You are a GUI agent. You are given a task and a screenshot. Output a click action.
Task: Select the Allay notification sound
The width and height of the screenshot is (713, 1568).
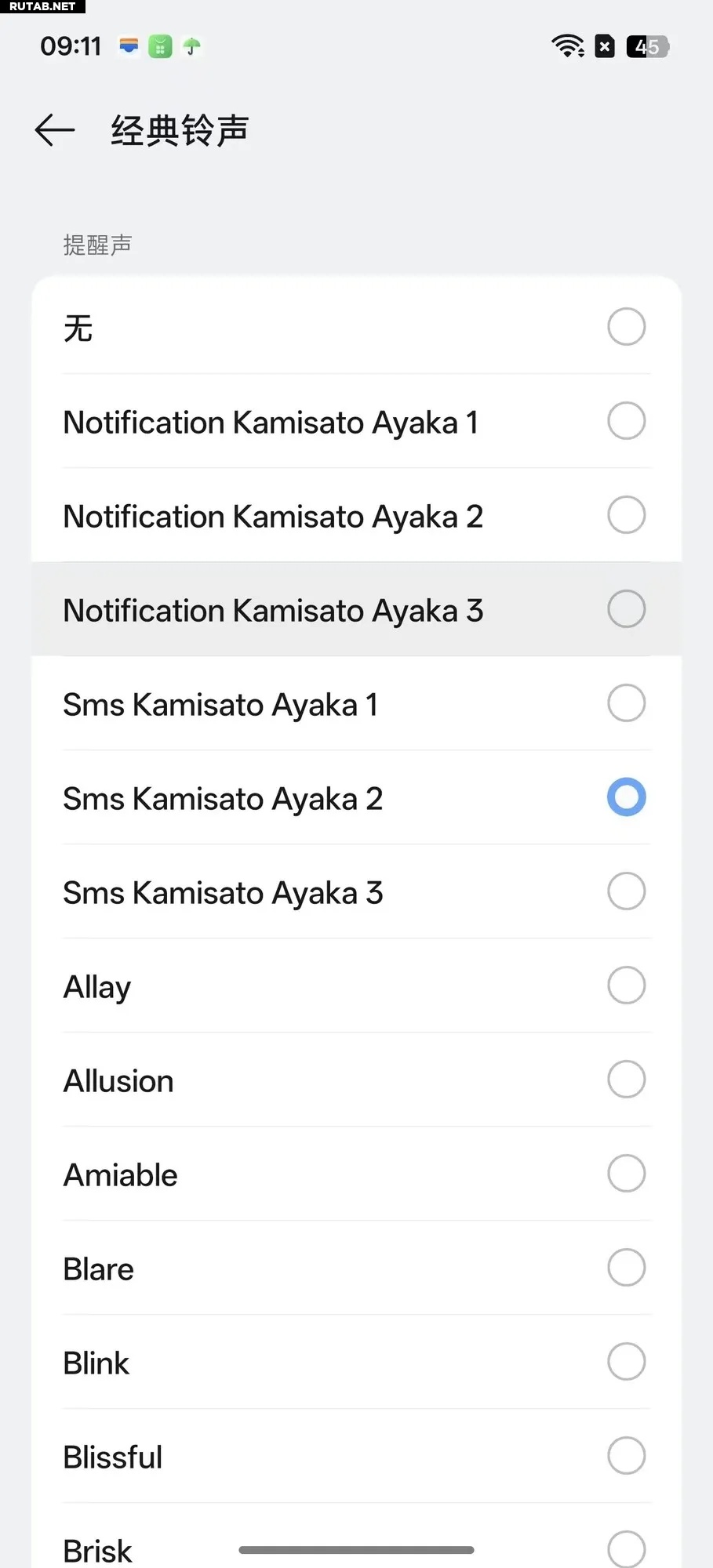pos(626,985)
